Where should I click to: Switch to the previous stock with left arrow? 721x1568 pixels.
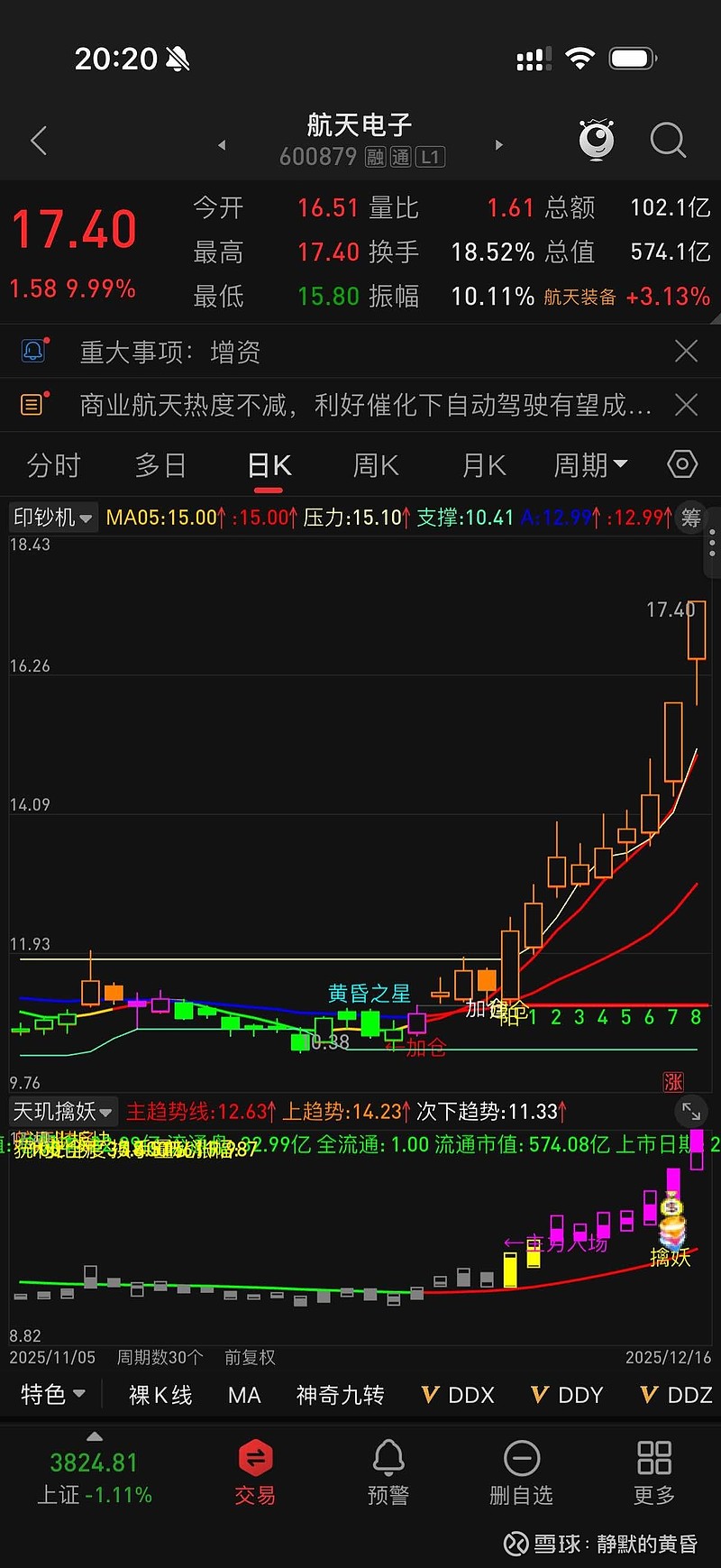tap(222, 144)
